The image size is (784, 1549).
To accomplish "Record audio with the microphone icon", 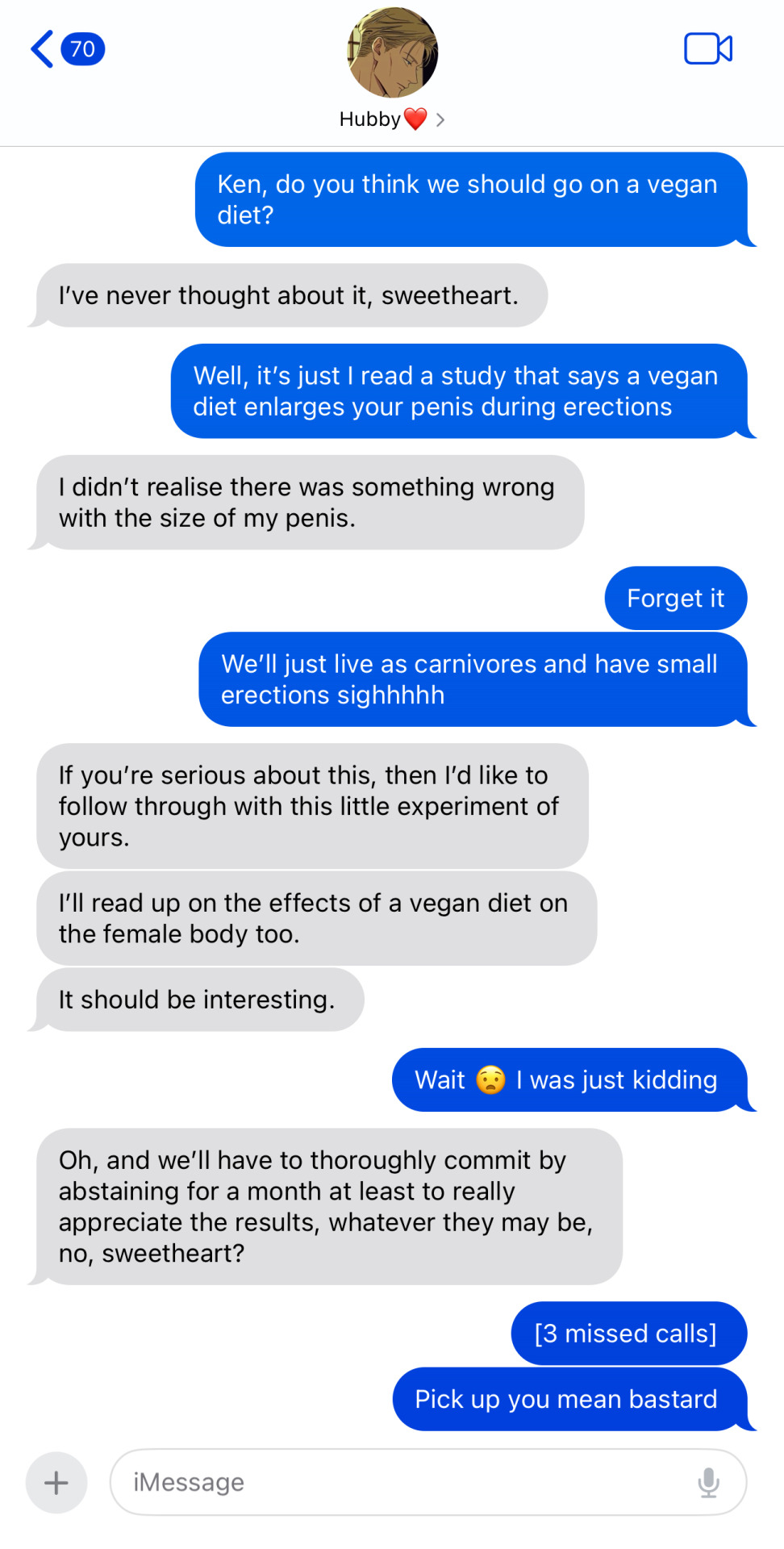I will click(x=708, y=1482).
